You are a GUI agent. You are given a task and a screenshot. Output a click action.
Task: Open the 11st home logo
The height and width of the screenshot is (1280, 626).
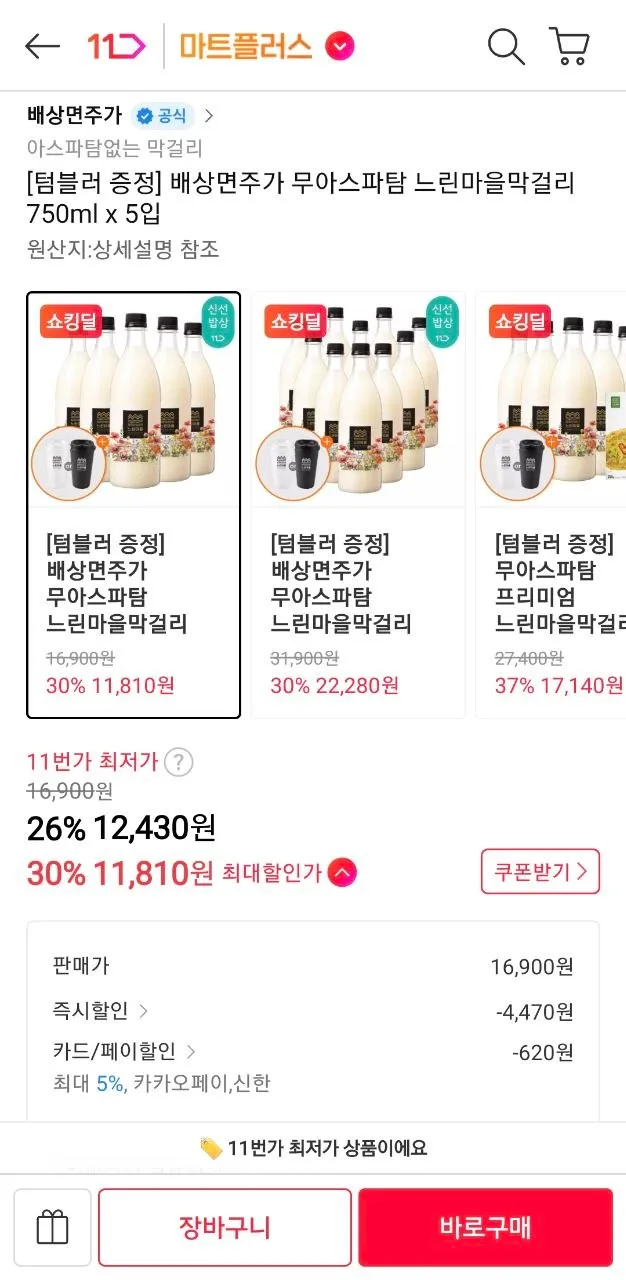pos(117,46)
